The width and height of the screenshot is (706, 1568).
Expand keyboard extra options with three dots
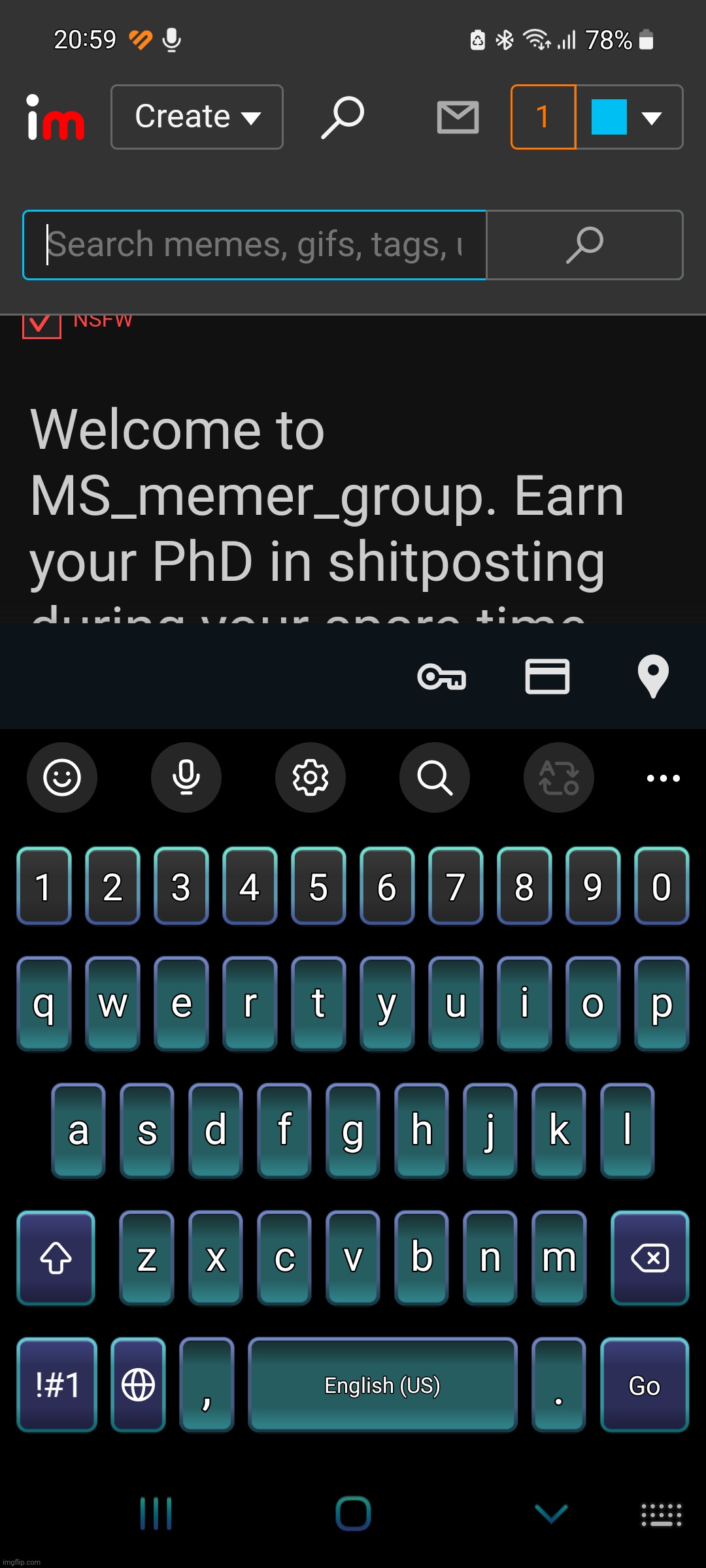click(662, 777)
